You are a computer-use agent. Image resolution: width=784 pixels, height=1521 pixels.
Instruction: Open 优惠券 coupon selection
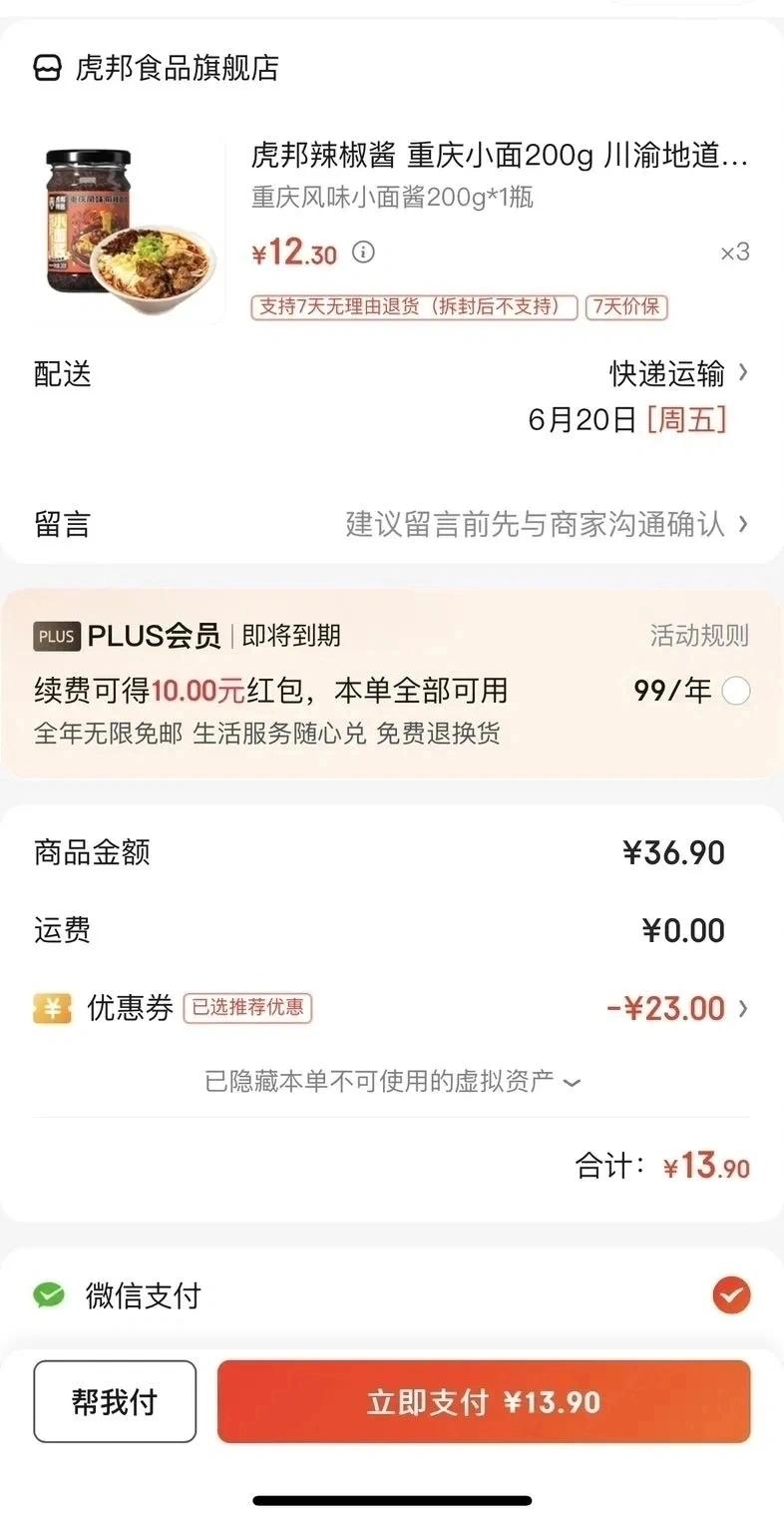(676, 1008)
